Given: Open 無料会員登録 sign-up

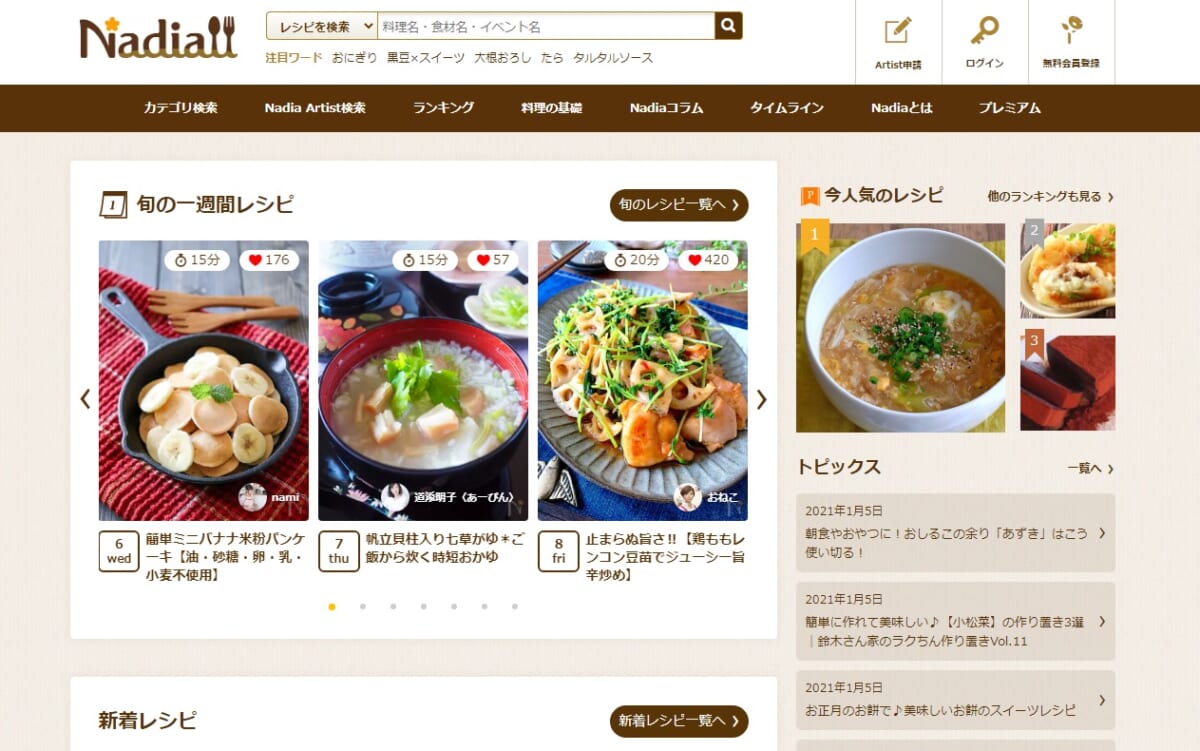Looking at the screenshot, I should click(1071, 42).
